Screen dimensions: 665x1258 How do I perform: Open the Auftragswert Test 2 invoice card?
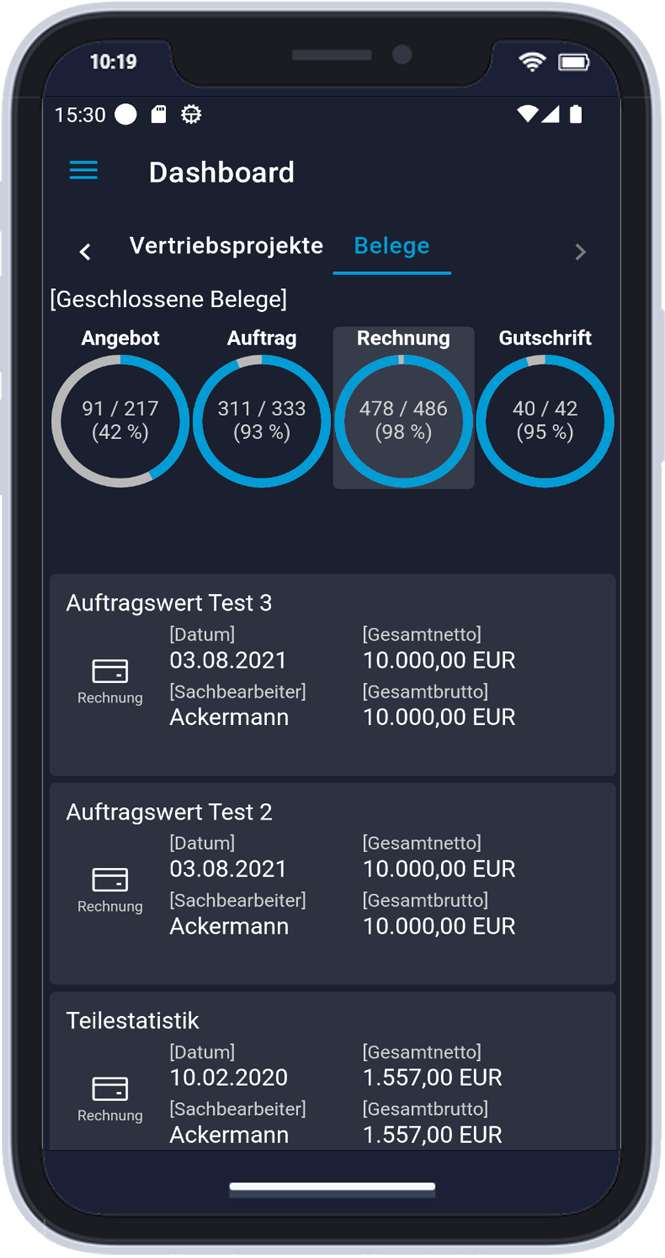tap(333, 884)
